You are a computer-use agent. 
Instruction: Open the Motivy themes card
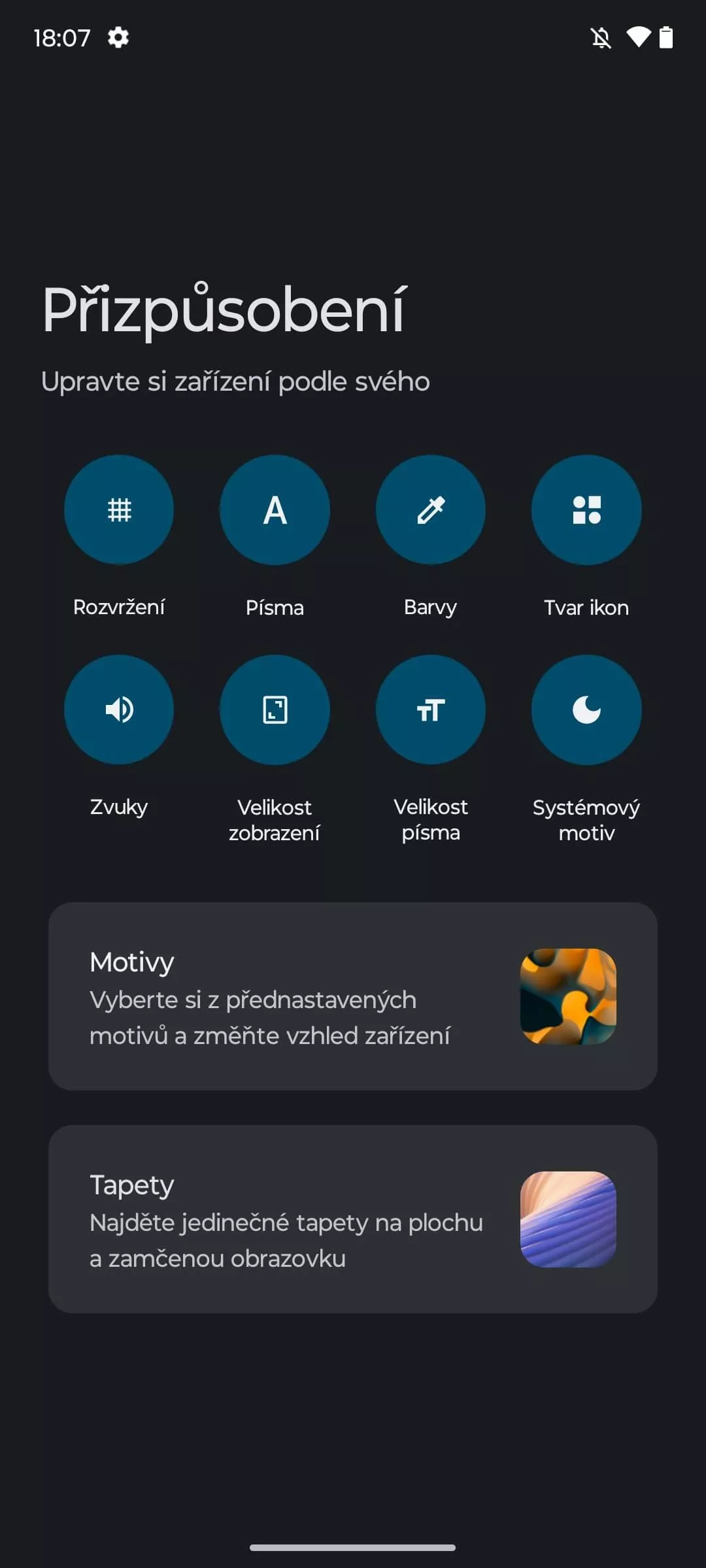[x=353, y=996]
